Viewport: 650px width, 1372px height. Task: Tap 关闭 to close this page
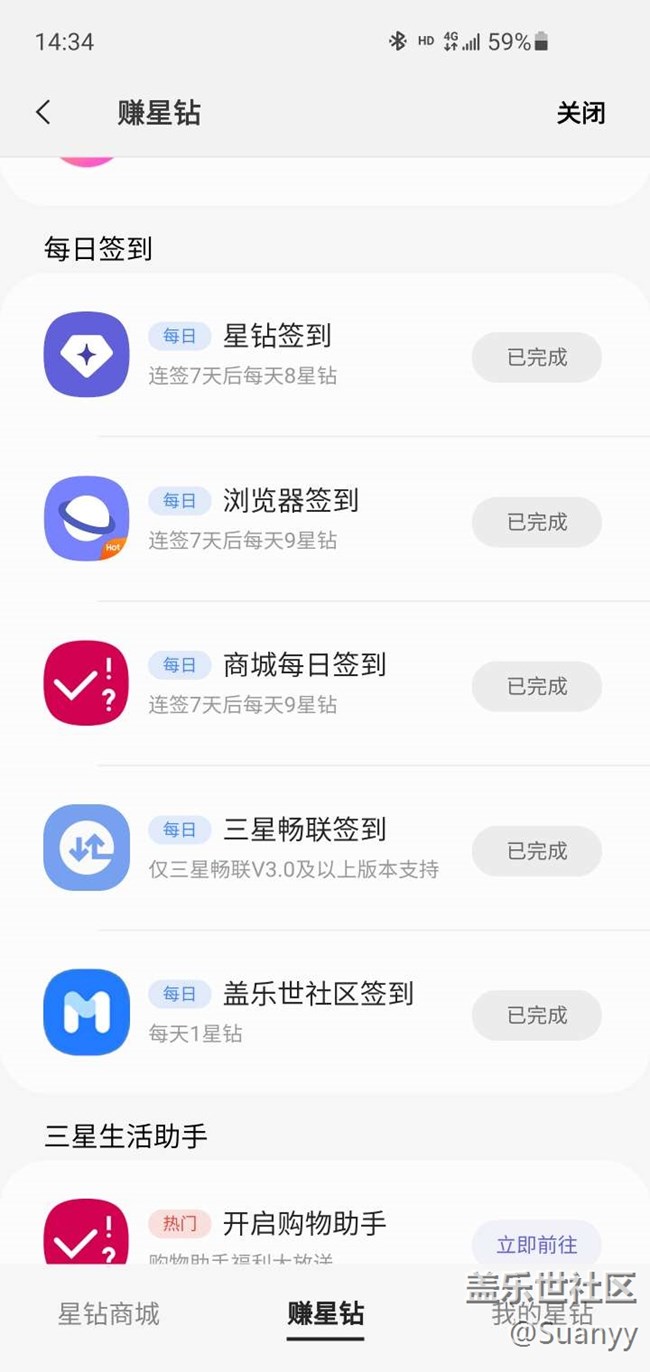pos(580,113)
